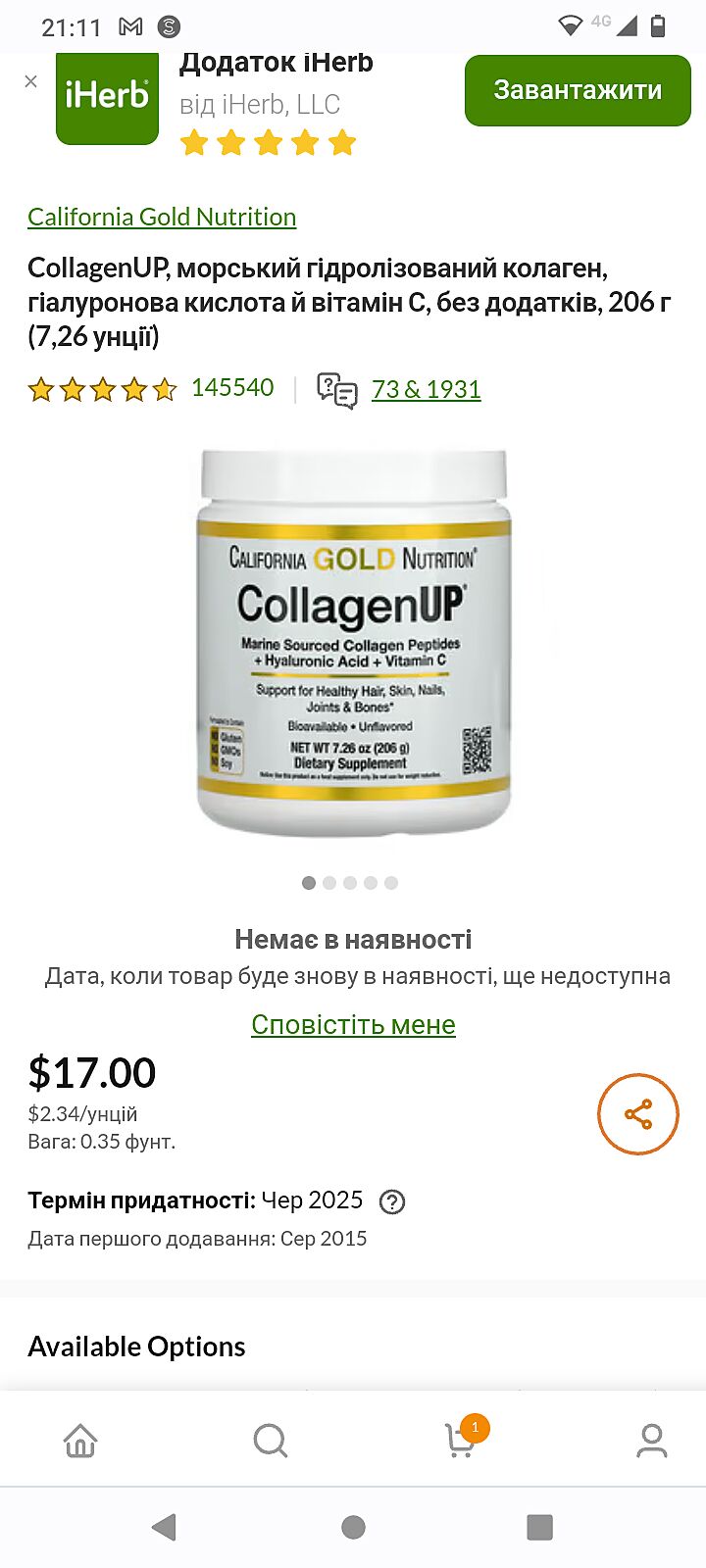Open the search tab
706x1568 pixels.
point(270,1441)
